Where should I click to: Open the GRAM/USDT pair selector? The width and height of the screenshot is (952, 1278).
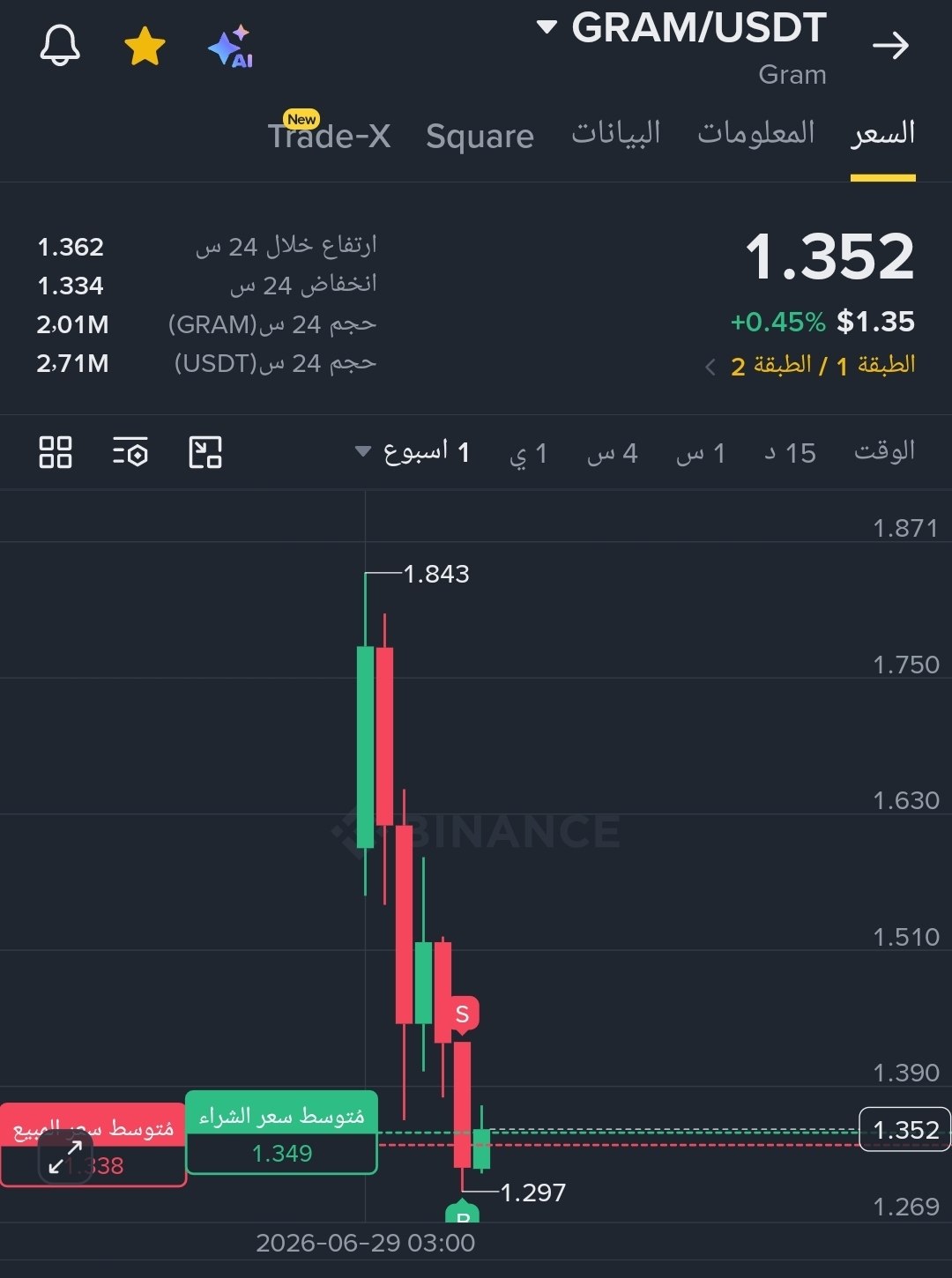pyautogui.click(x=681, y=27)
